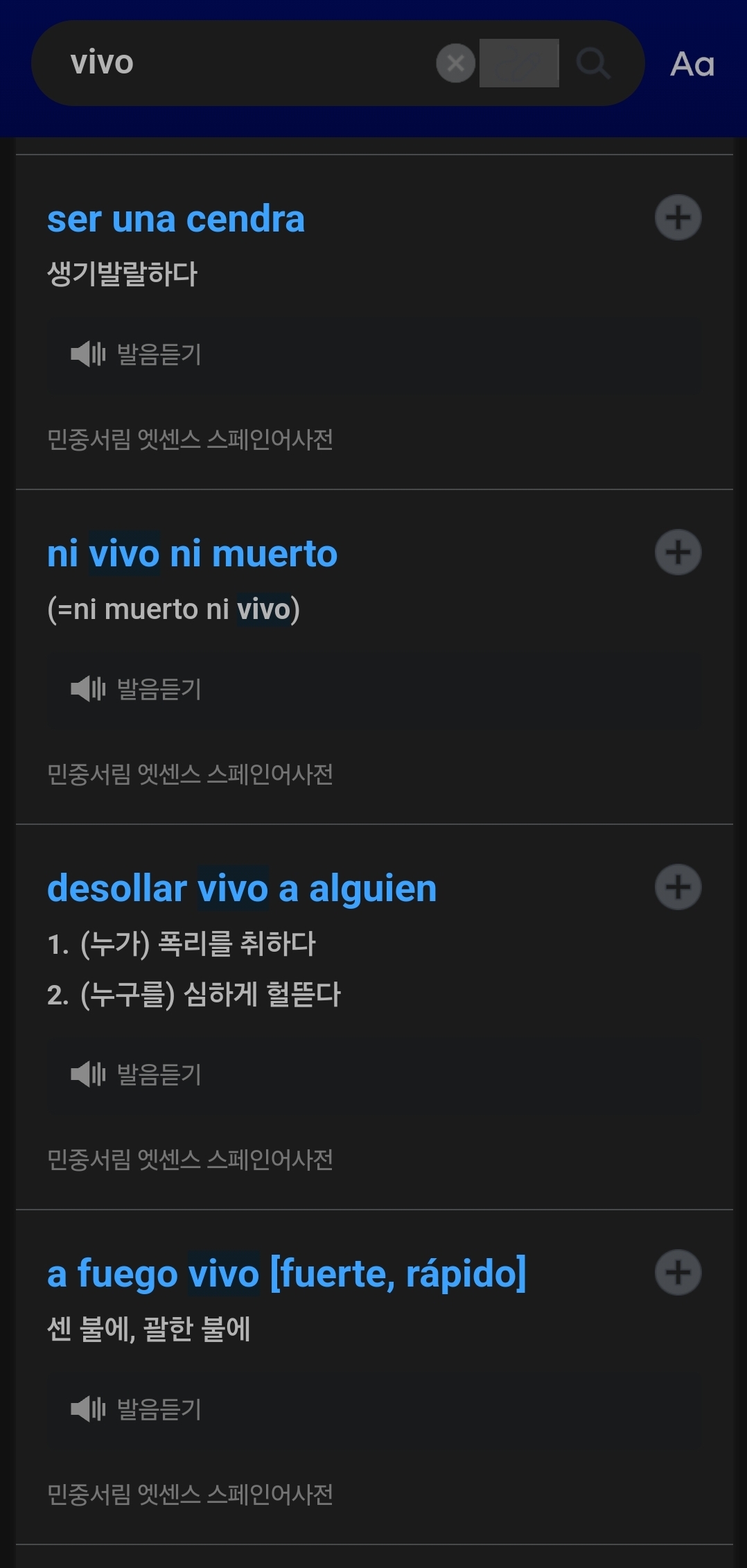The height and width of the screenshot is (1568, 747).
Task: Add "ser una cendra" to wordbook
Action: click(678, 218)
